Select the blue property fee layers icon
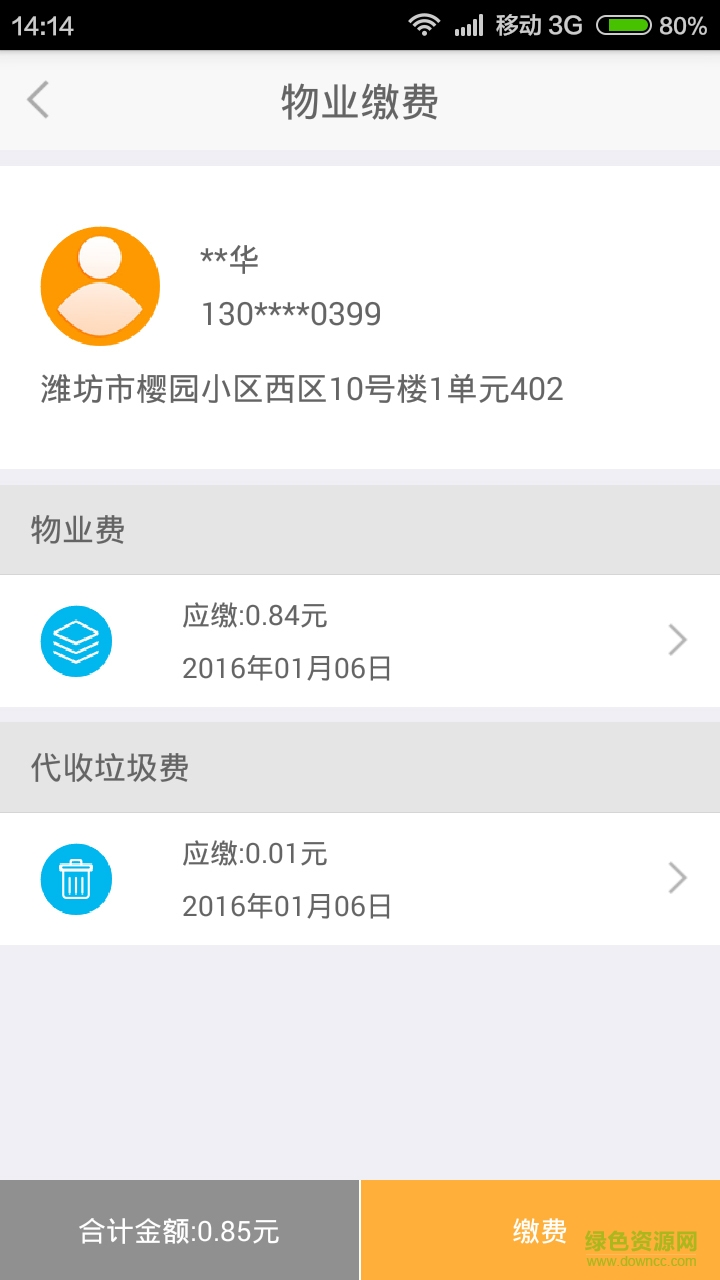This screenshot has width=720, height=1280. 76,640
